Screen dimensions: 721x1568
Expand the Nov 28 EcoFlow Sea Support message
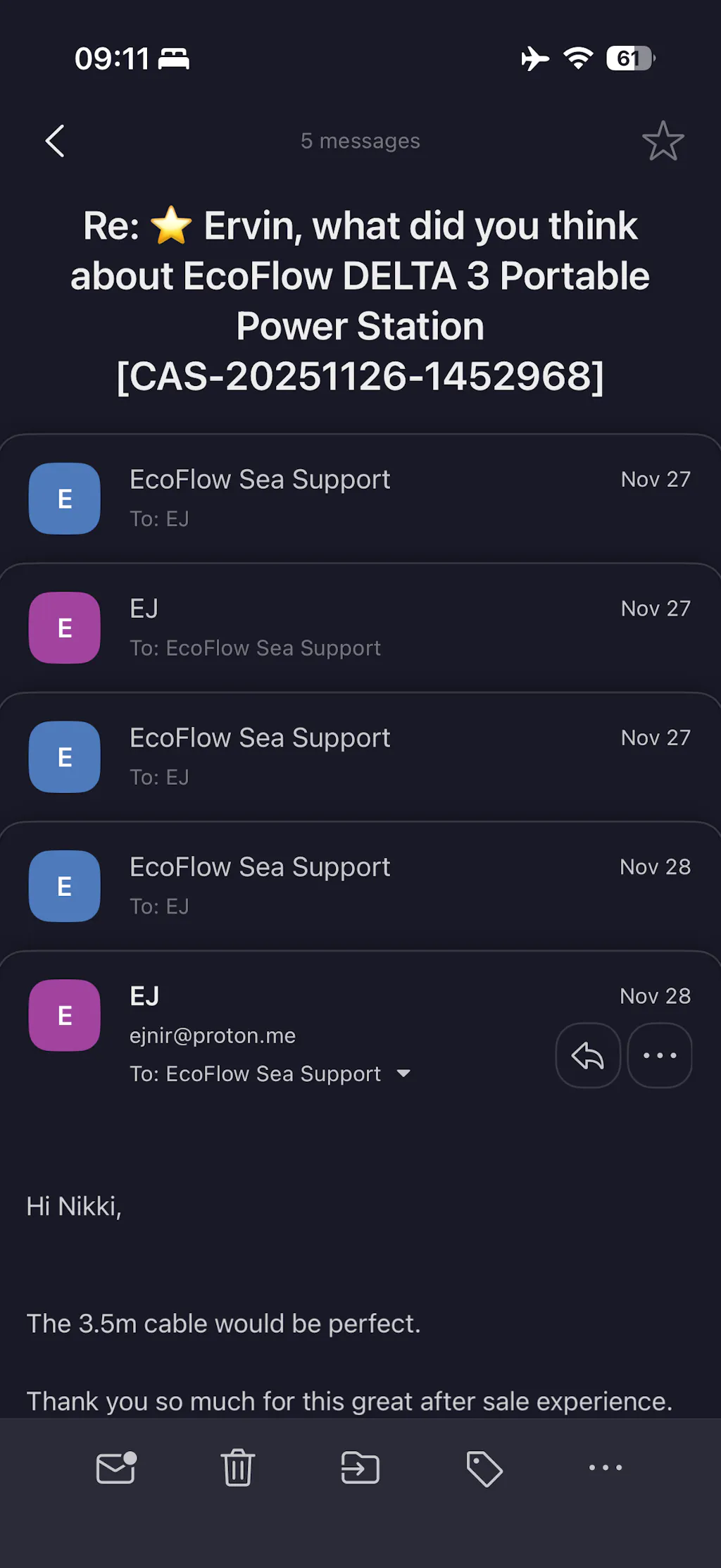360,886
